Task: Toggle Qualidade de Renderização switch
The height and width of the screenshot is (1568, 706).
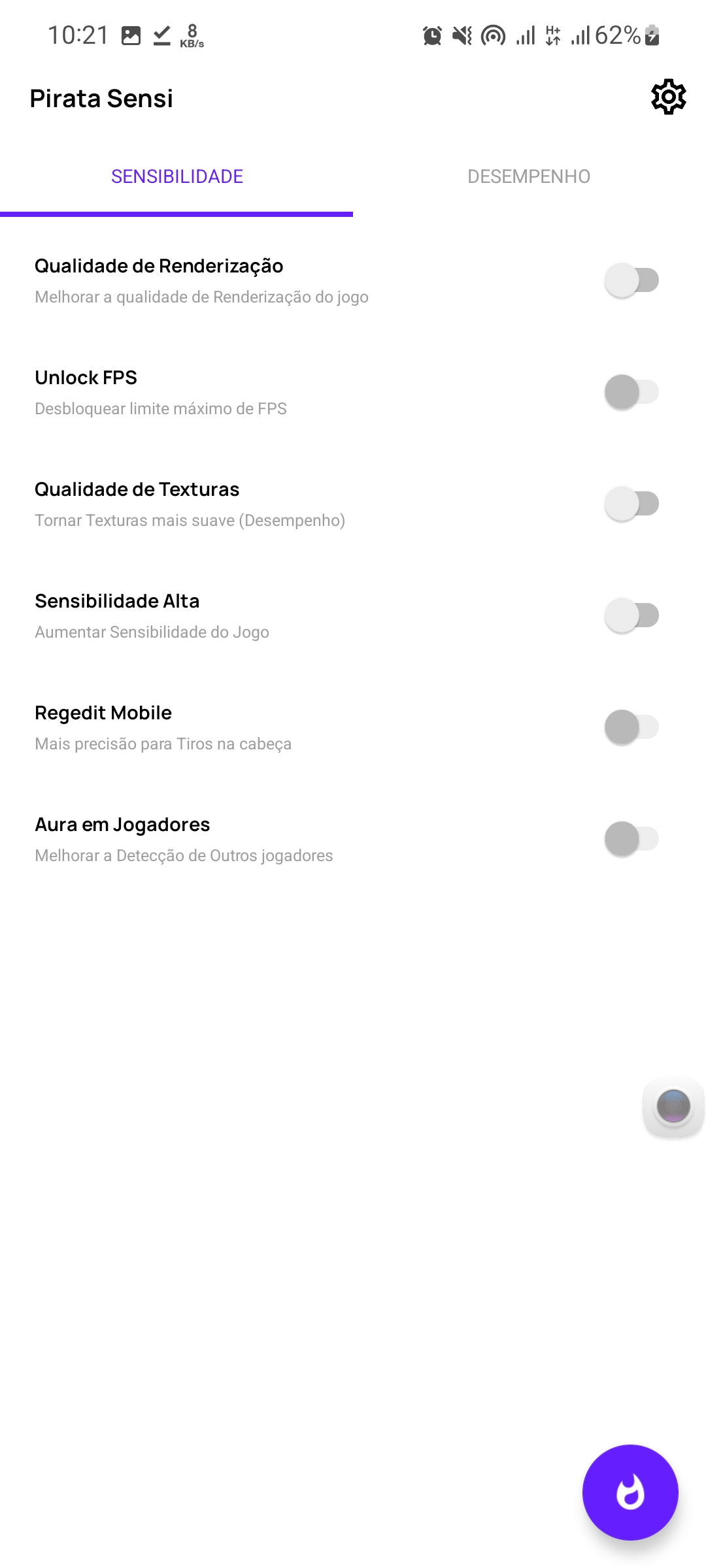Action: click(631, 280)
